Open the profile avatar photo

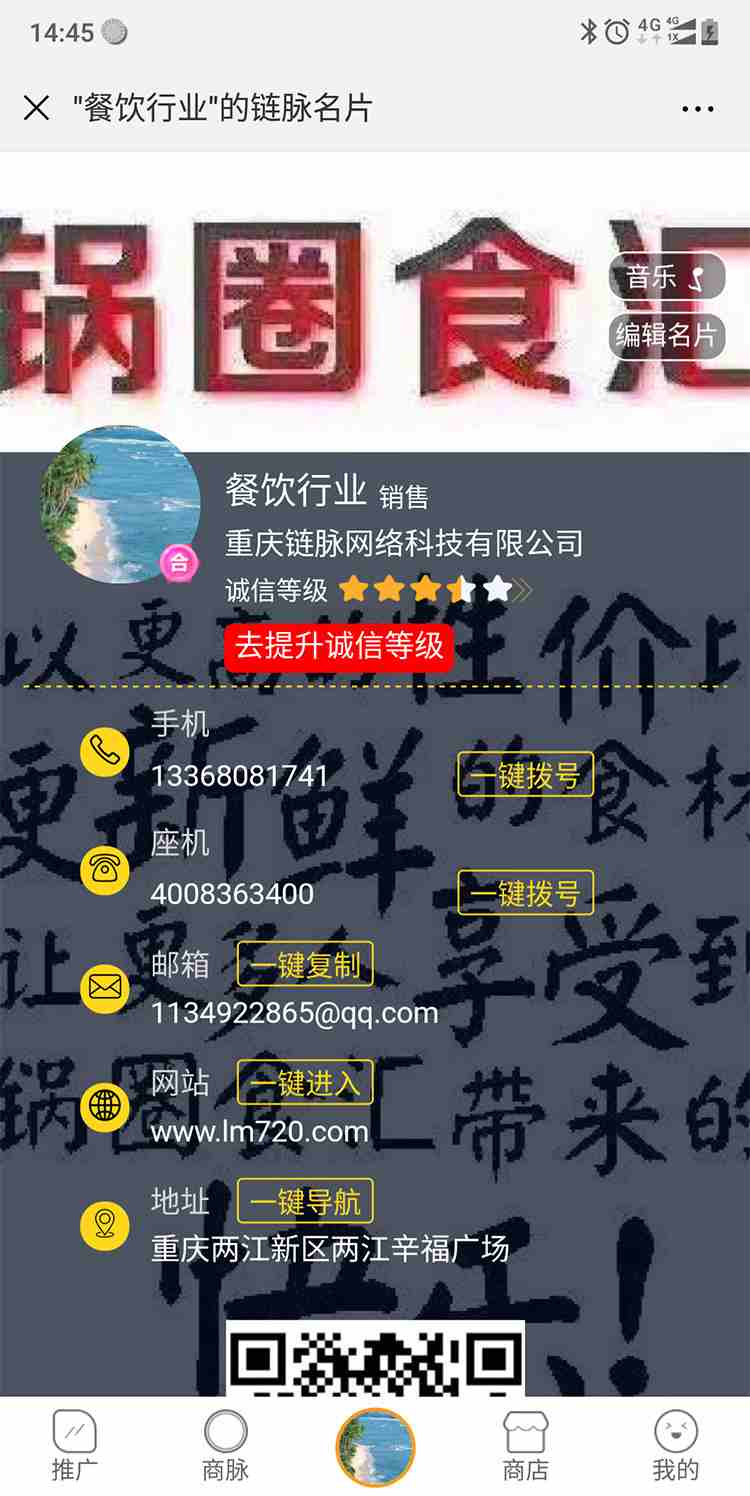(x=119, y=505)
